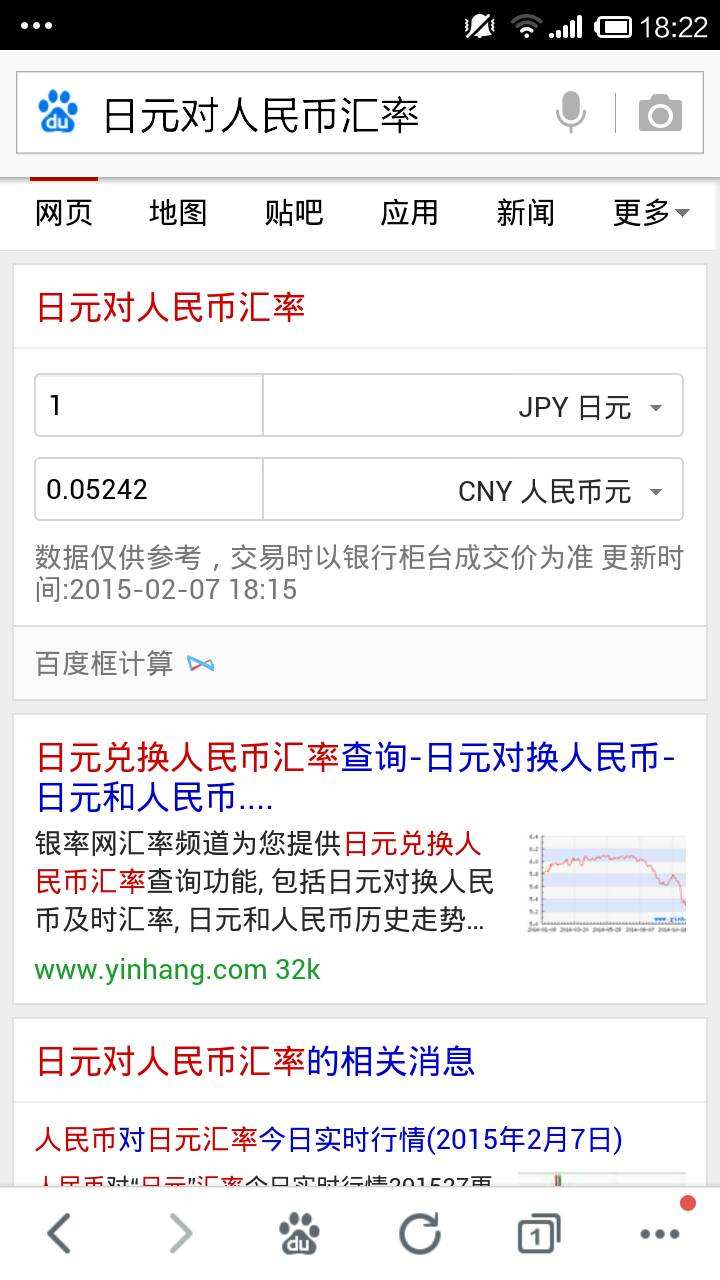The width and height of the screenshot is (720, 1280).
Task: Tap the 百度框计算 bowtie icon
Action: (x=199, y=662)
